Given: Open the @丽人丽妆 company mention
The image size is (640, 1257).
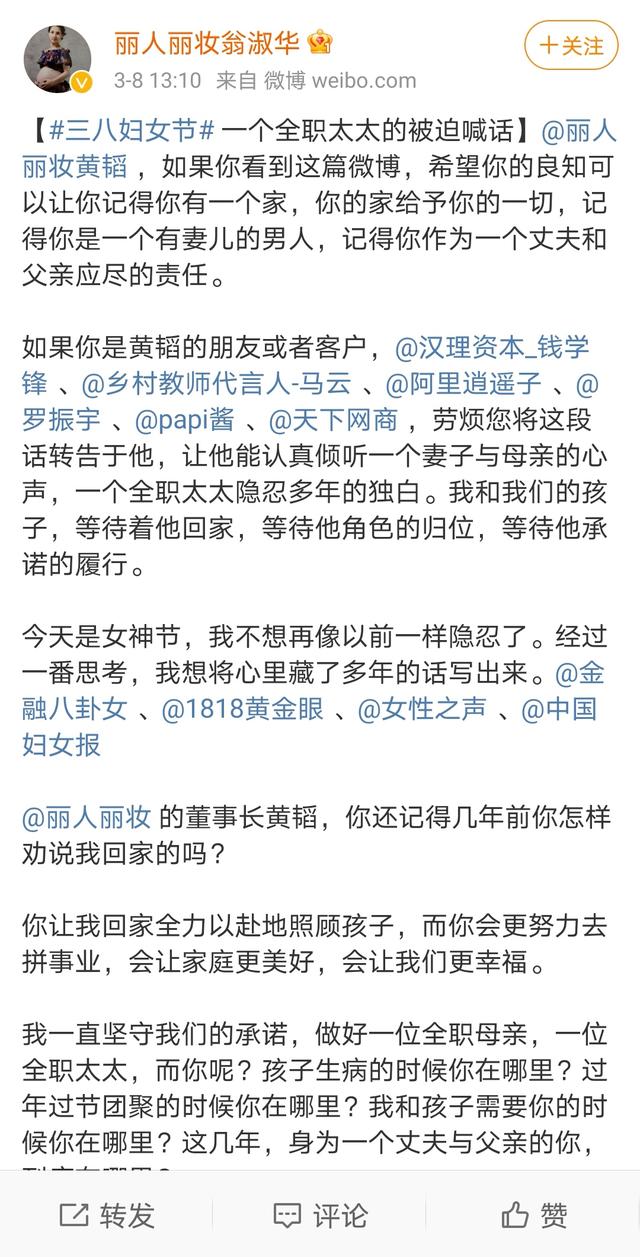Looking at the screenshot, I should (x=87, y=817).
